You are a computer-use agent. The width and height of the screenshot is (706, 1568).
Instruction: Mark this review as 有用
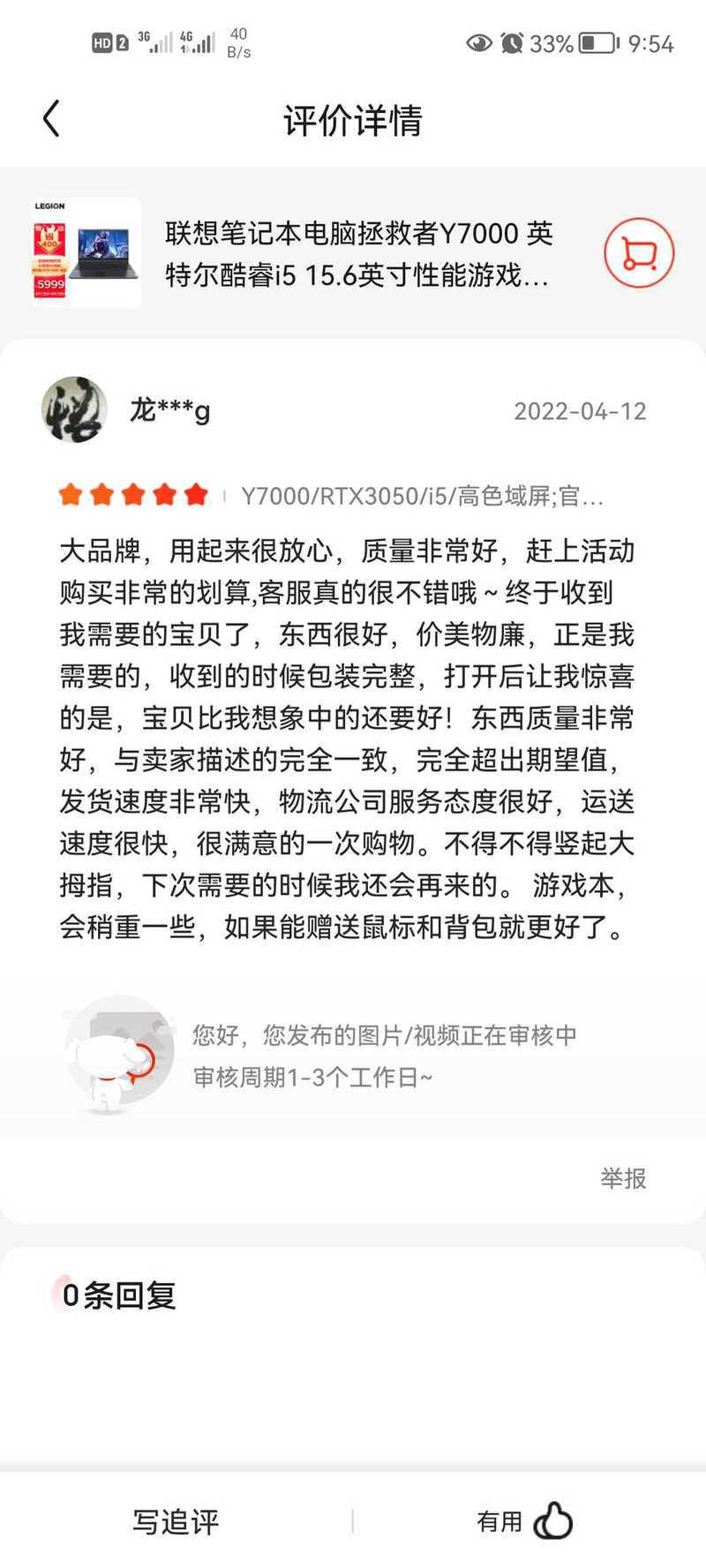click(x=524, y=1520)
